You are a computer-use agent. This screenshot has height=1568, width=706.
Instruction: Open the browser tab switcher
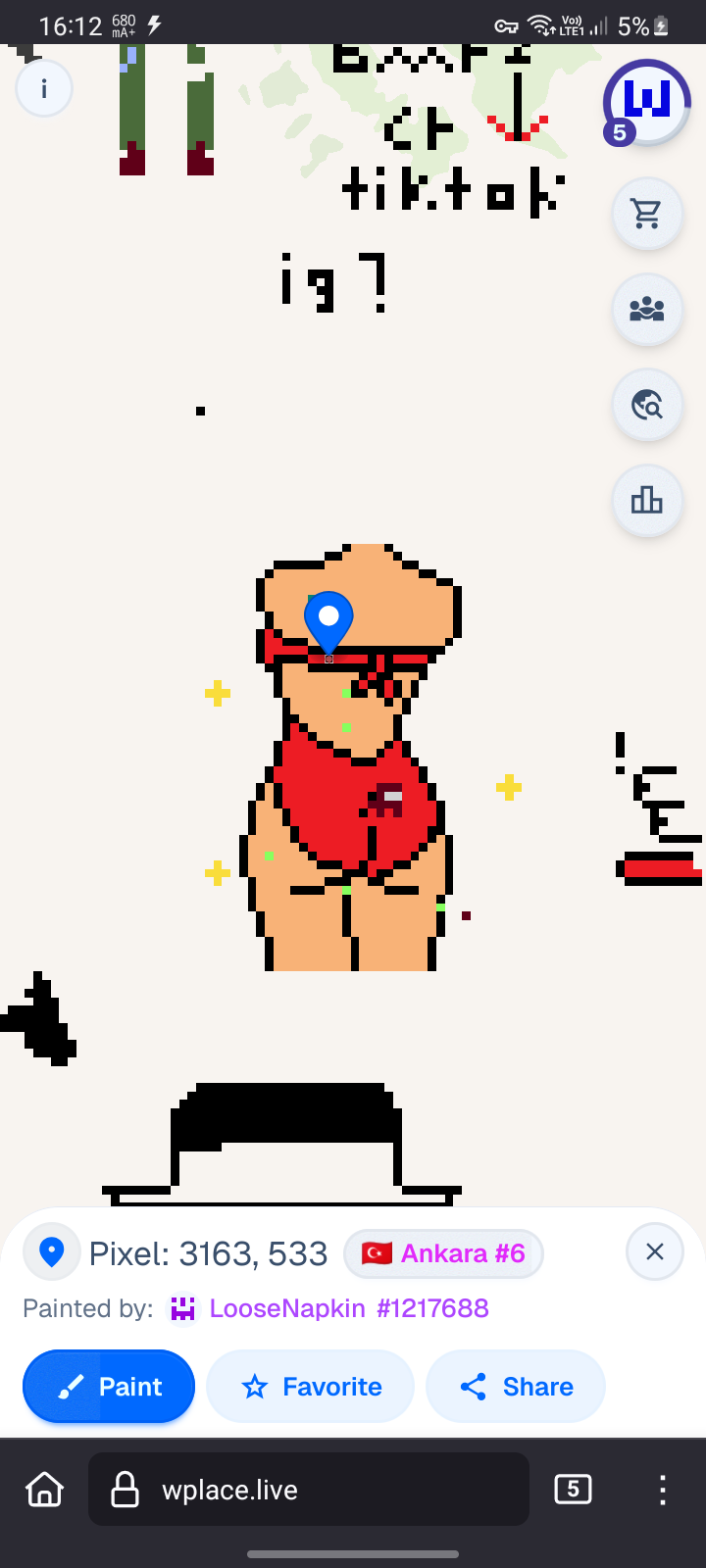tap(573, 1490)
